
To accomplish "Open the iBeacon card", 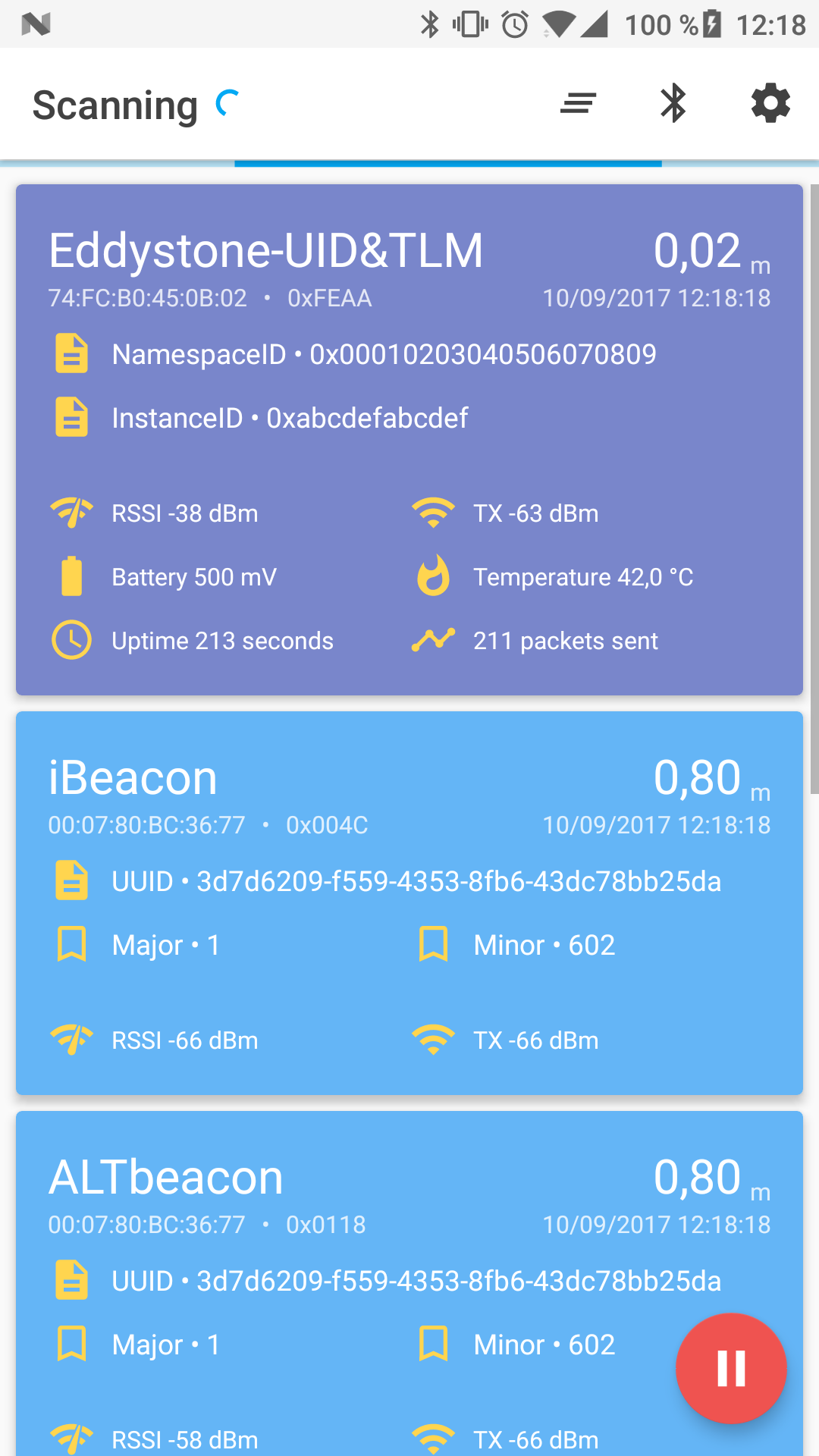I will pos(409,903).
